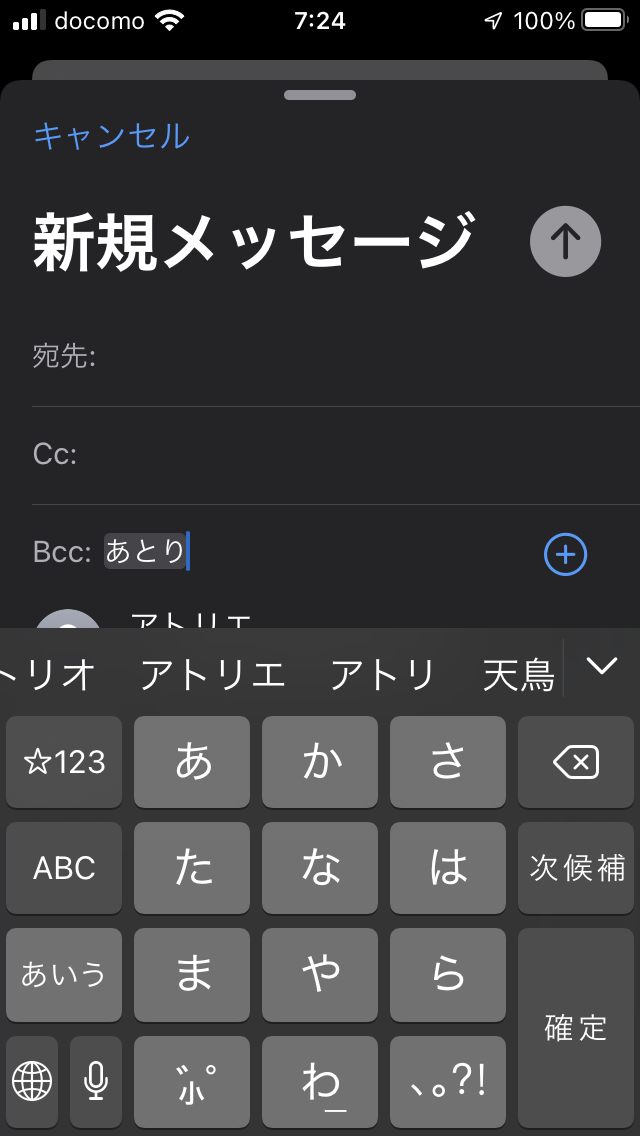The width and height of the screenshot is (640, 1136).
Task: Expand the candidate list chevron
Action: coord(601,666)
